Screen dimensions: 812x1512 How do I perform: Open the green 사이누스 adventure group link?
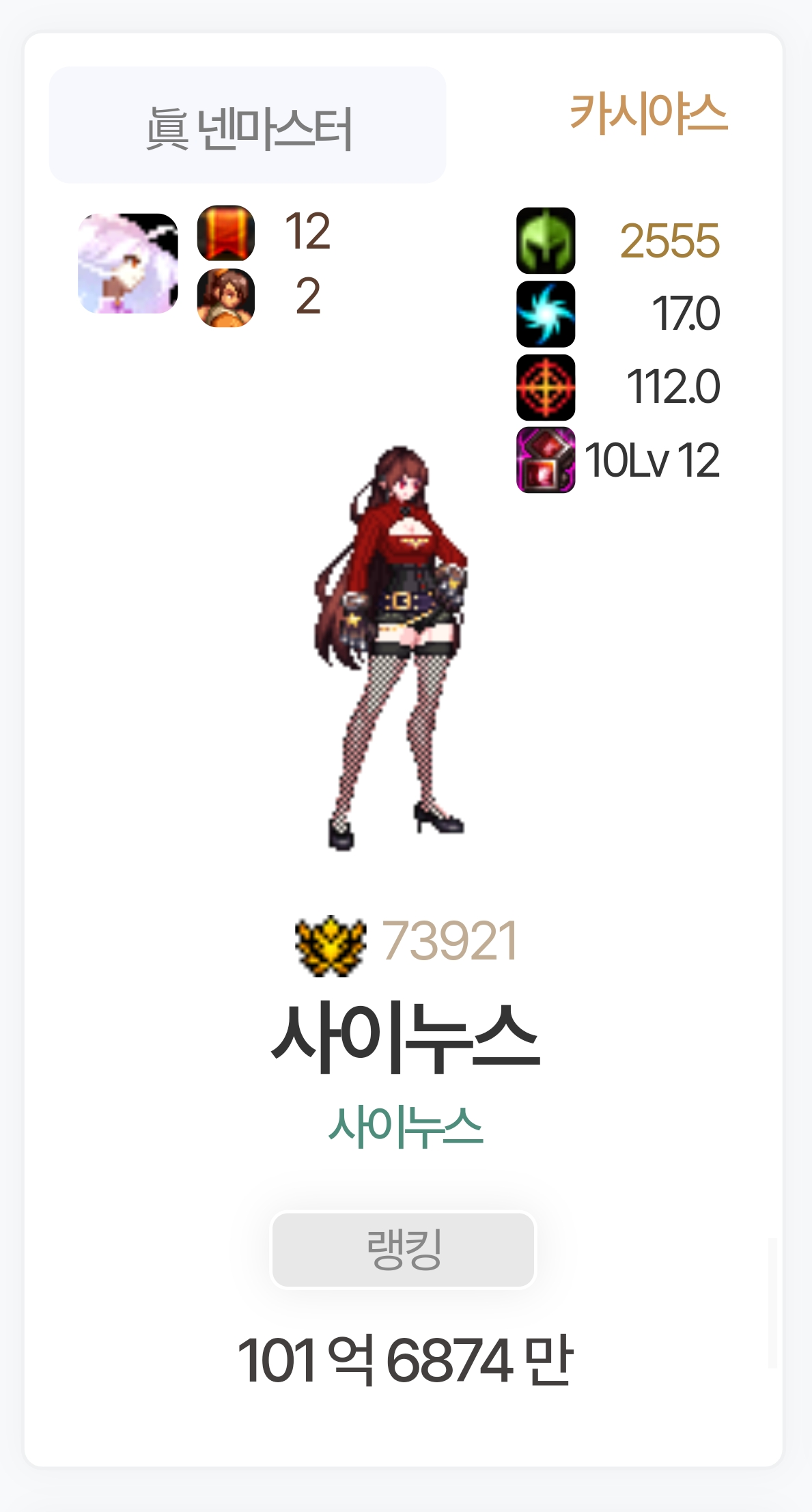pos(406,1127)
